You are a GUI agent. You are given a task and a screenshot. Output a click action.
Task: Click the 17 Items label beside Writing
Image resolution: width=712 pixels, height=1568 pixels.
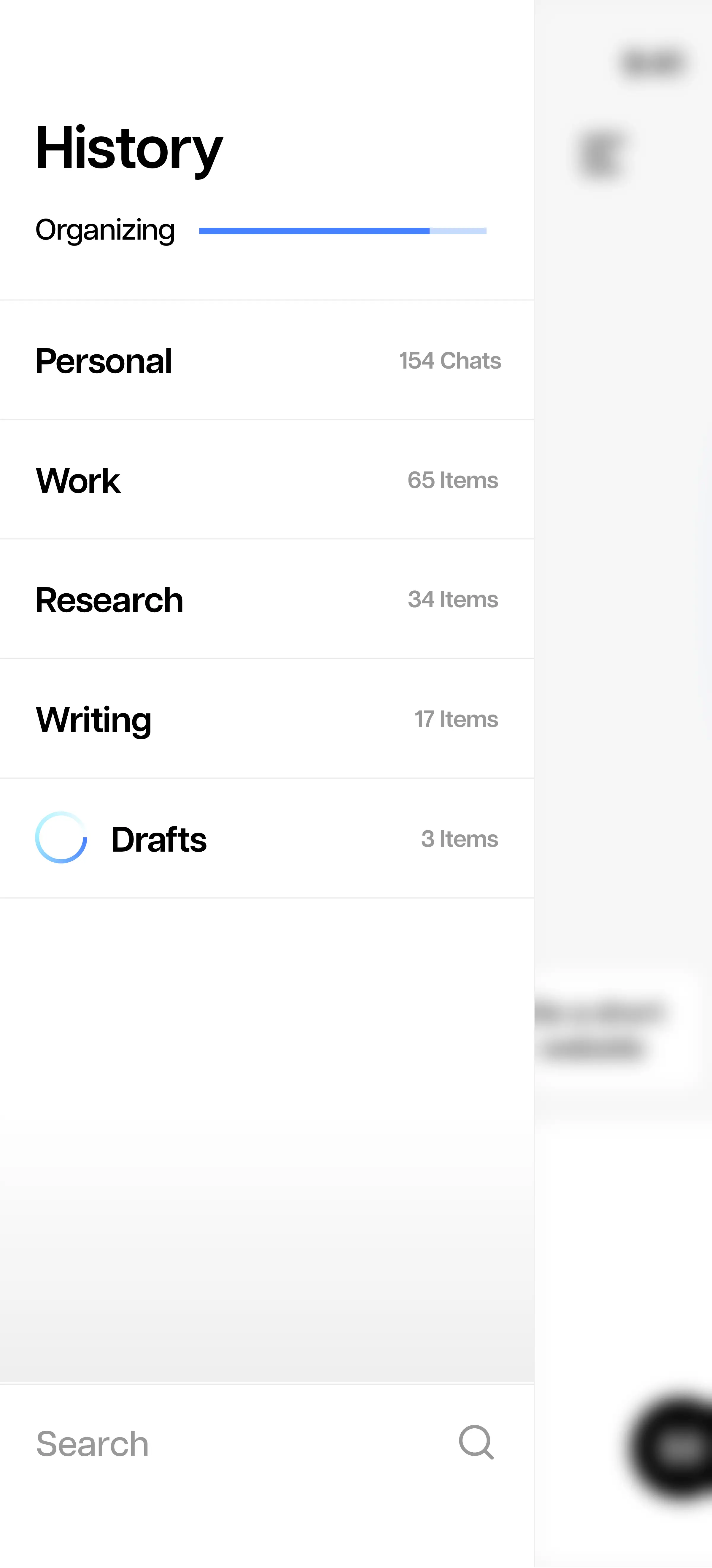click(x=456, y=719)
